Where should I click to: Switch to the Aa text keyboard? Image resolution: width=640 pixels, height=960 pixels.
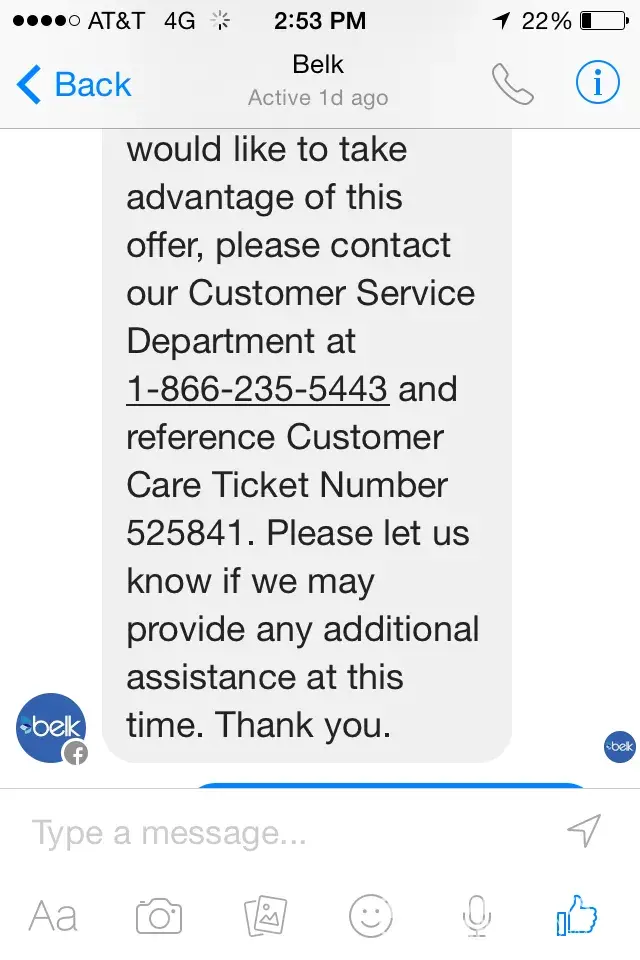(53, 915)
